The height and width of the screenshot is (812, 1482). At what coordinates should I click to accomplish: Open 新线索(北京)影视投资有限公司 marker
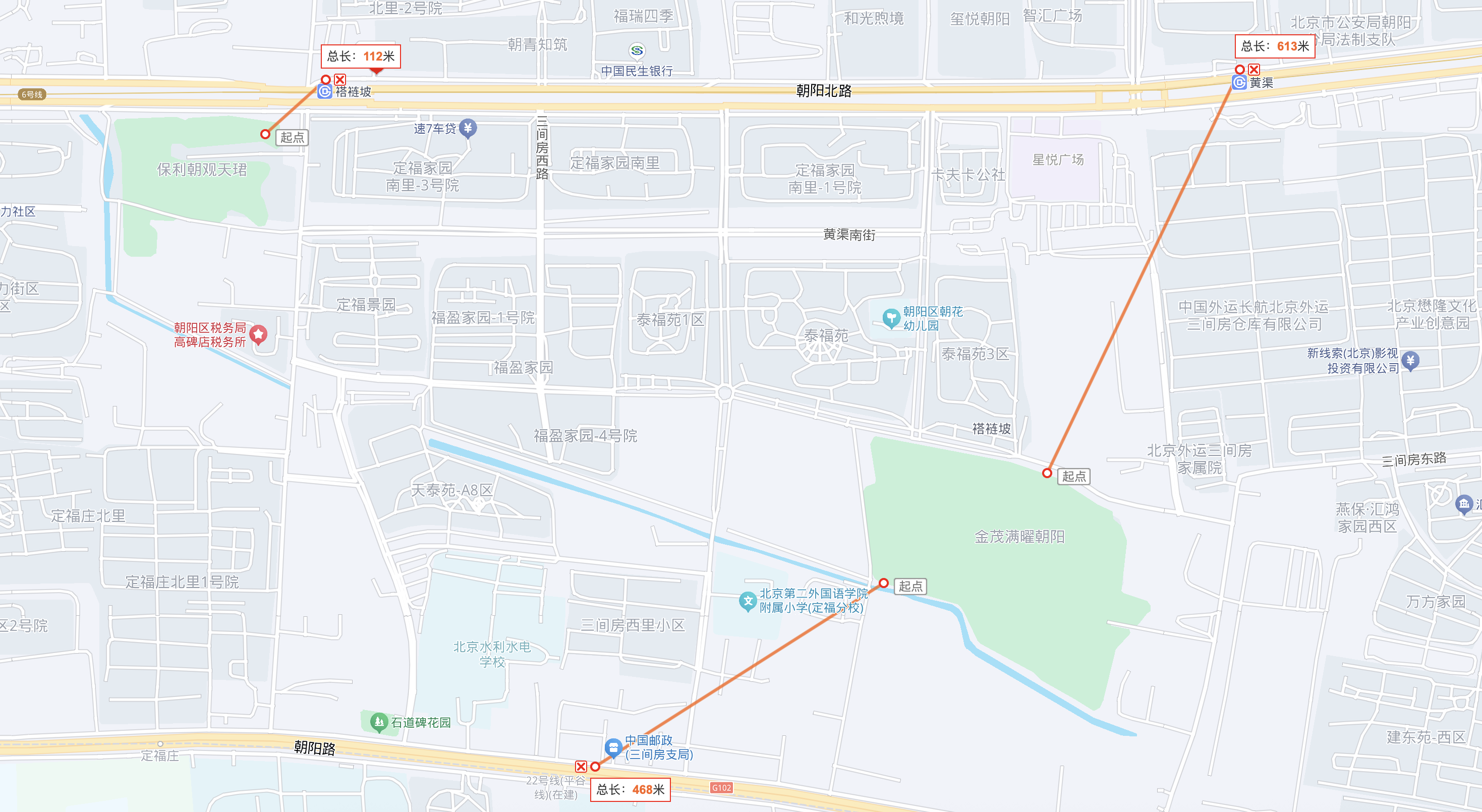(1410, 361)
